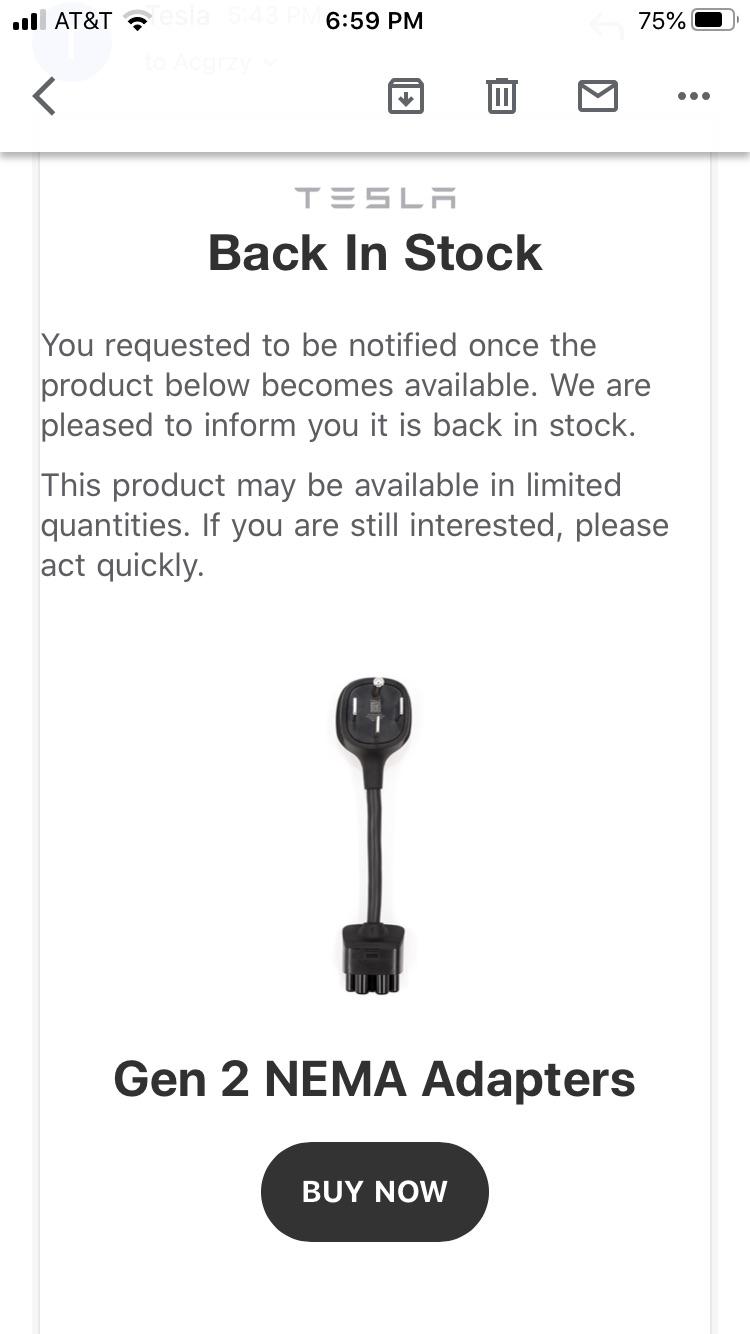The height and width of the screenshot is (1334, 750).
Task: Delete this message using the trash icon
Action: coord(502,96)
